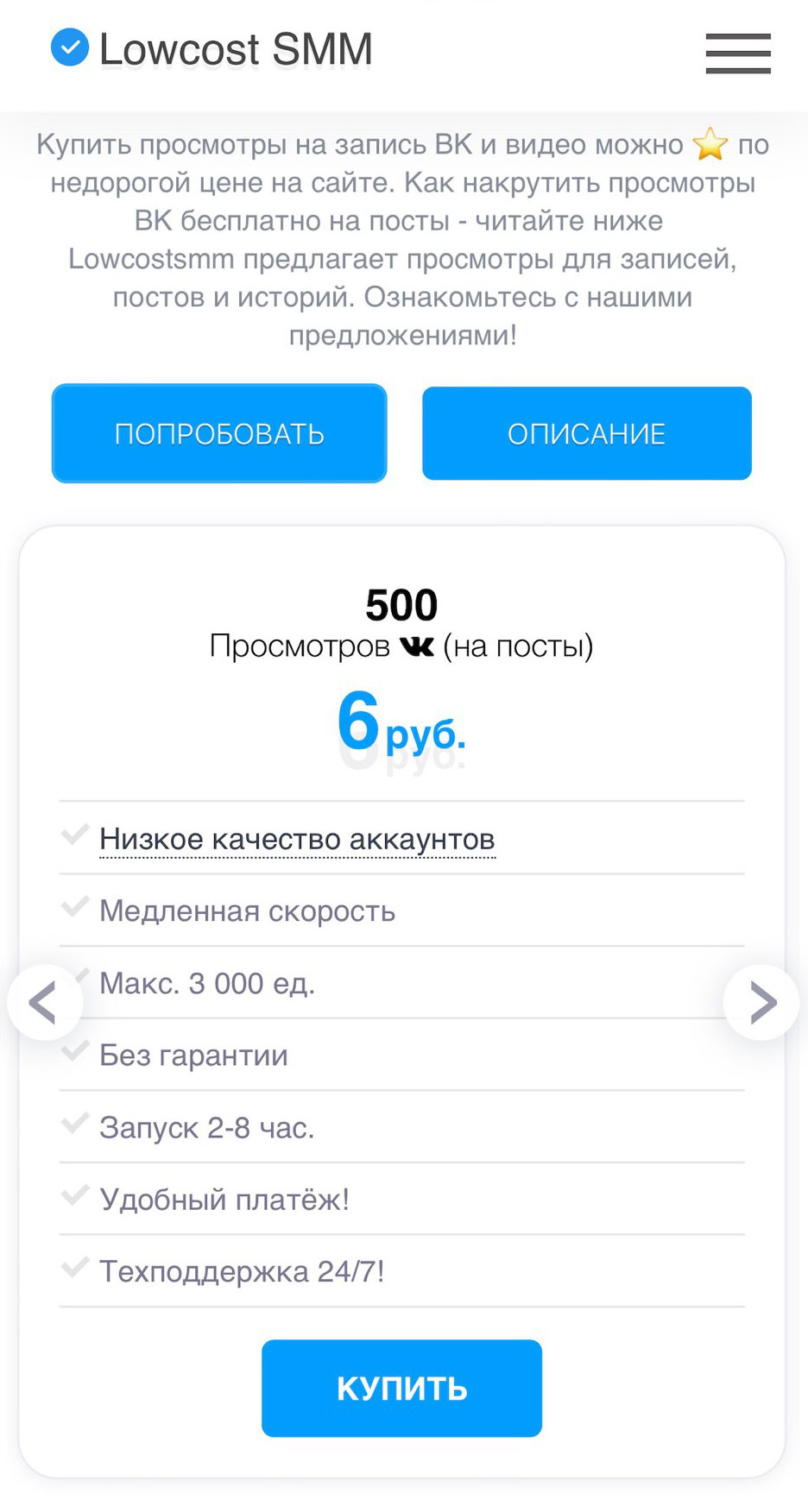The width and height of the screenshot is (808, 1512).
Task: Open the Низкое качество аккаунтов hint
Action: pos(297,839)
